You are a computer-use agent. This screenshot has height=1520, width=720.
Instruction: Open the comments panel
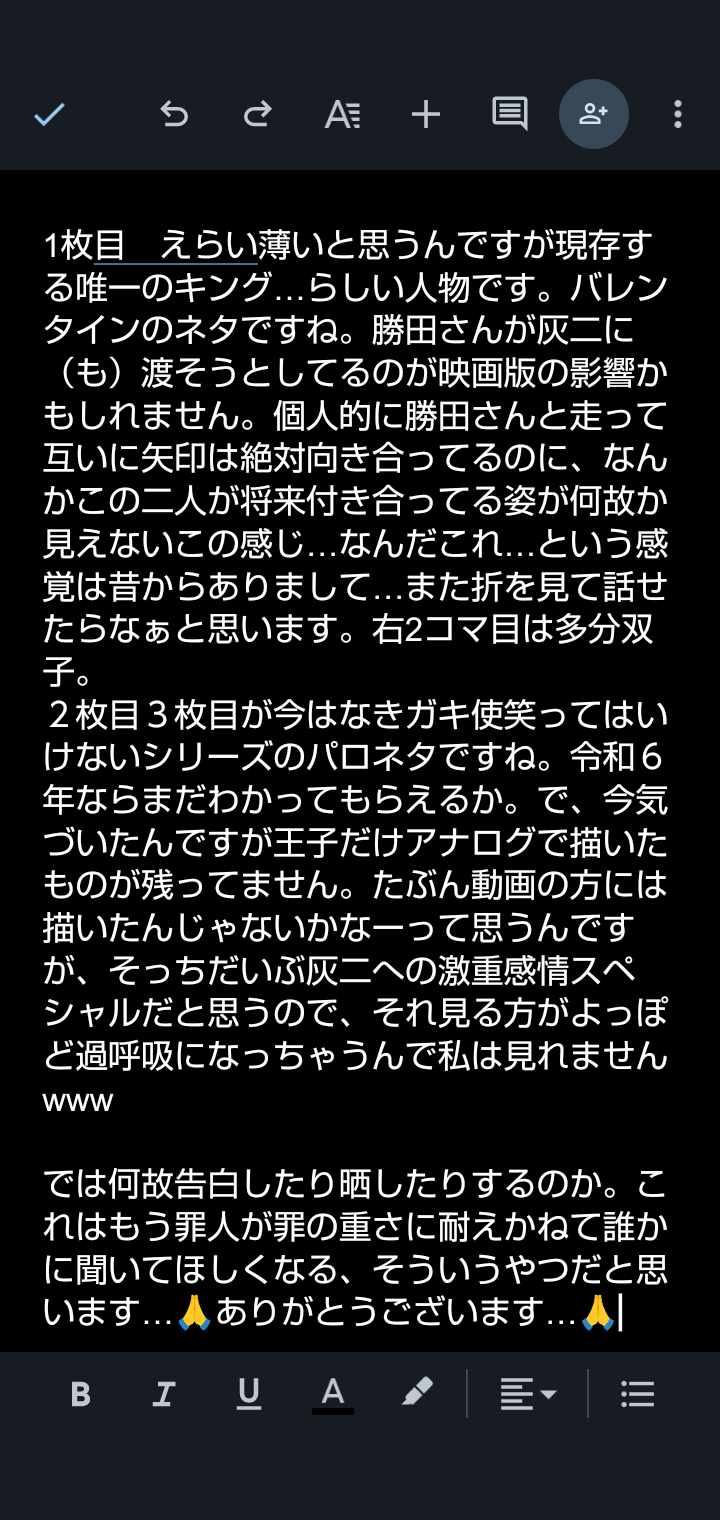pyautogui.click(x=510, y=114)
